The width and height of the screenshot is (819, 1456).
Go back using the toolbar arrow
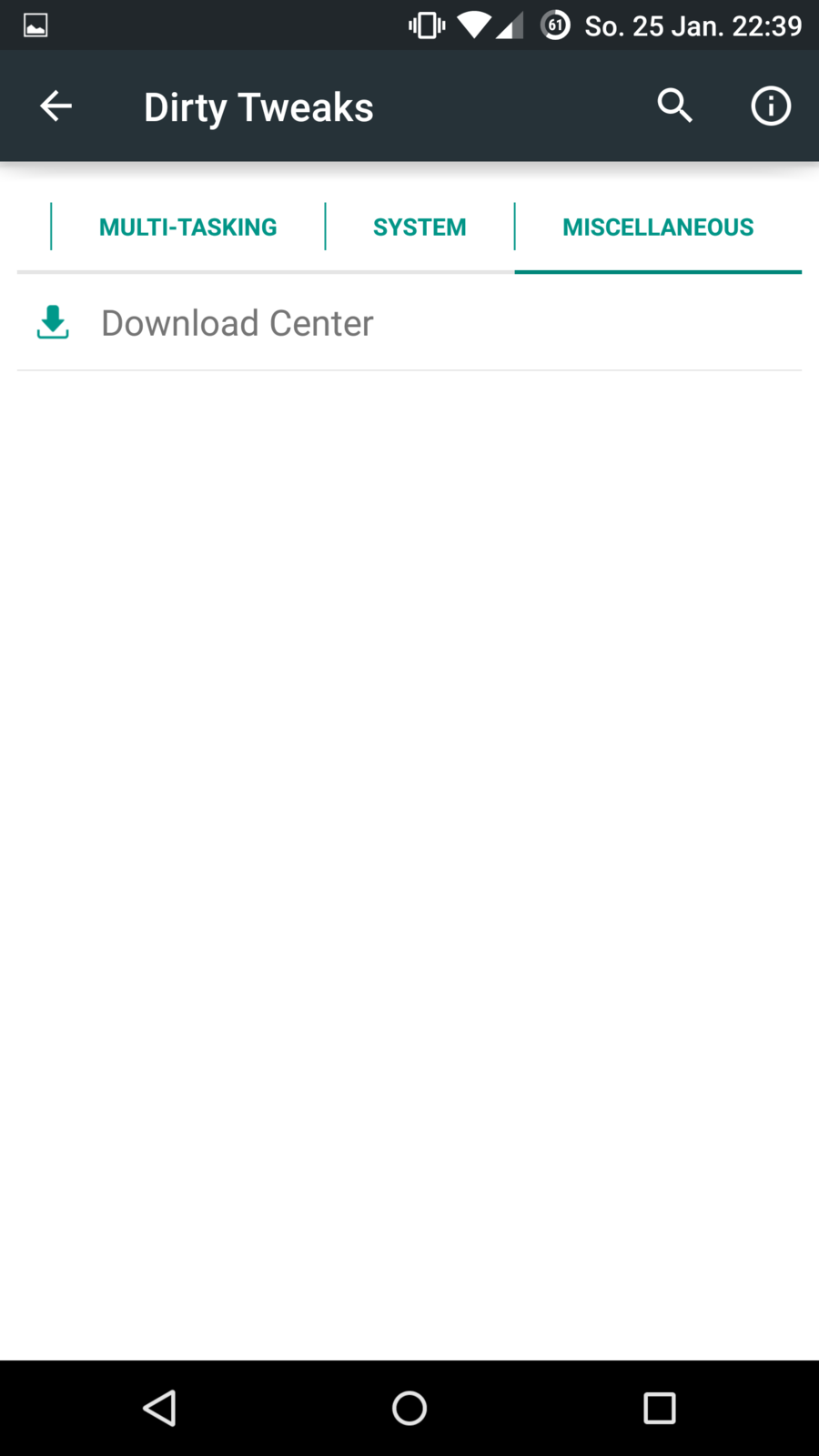pos(56,106)
